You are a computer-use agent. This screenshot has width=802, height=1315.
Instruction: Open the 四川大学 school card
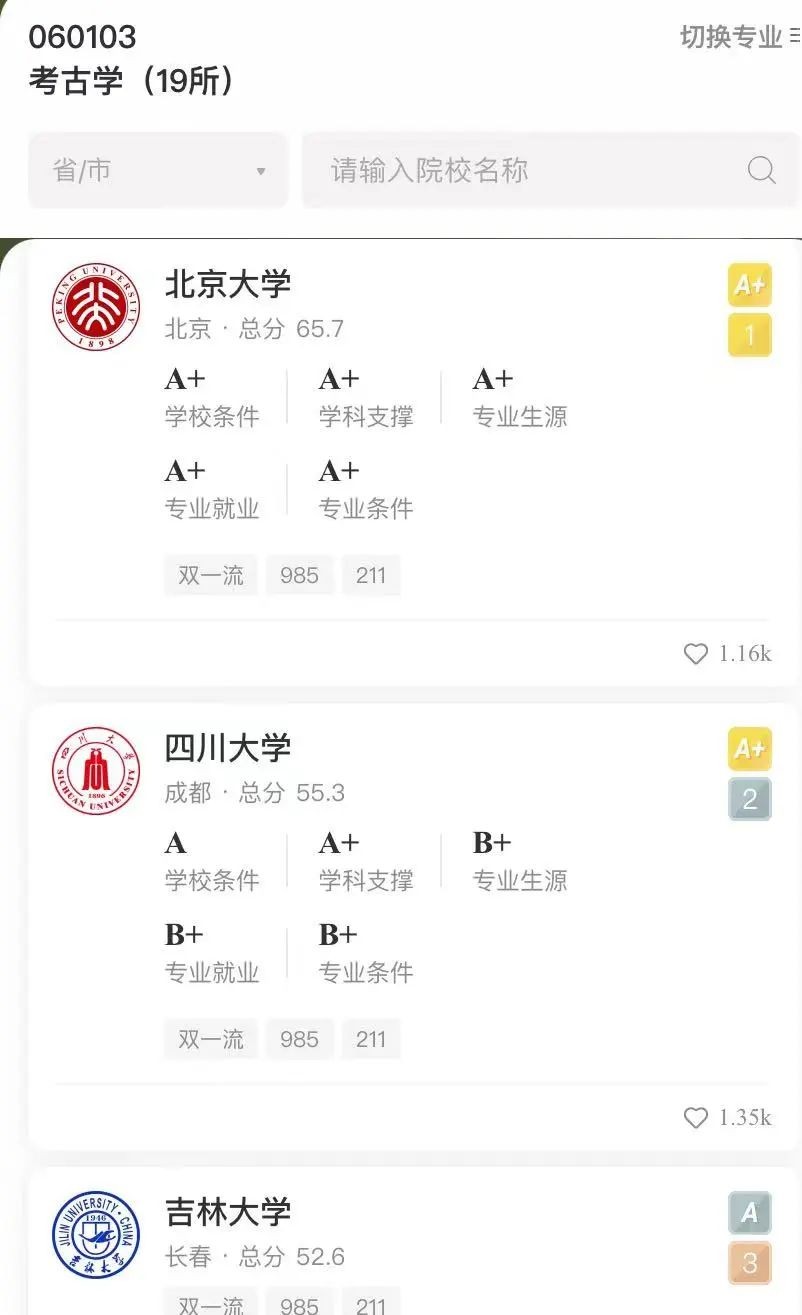(228, 748)
